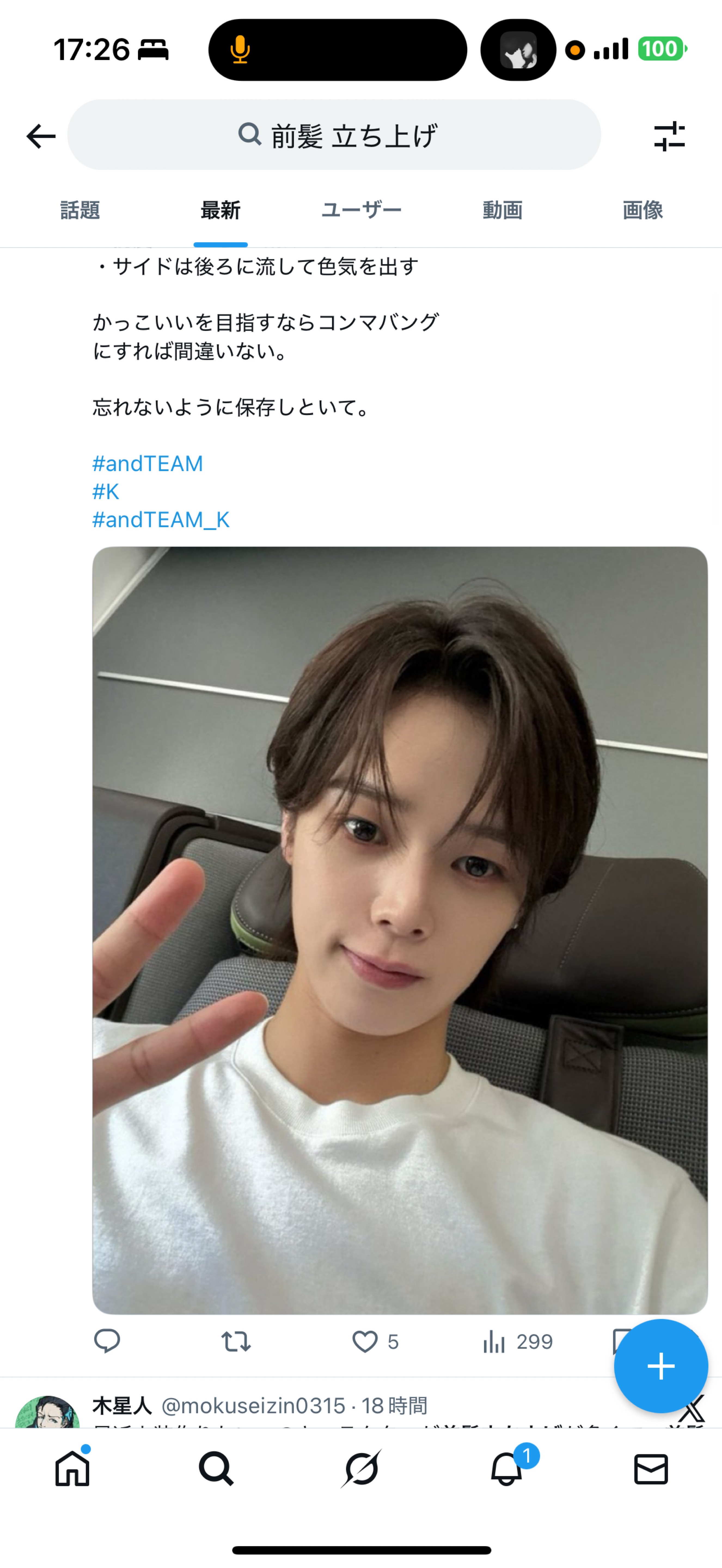Compose a new post

(x=660, y=1367)
